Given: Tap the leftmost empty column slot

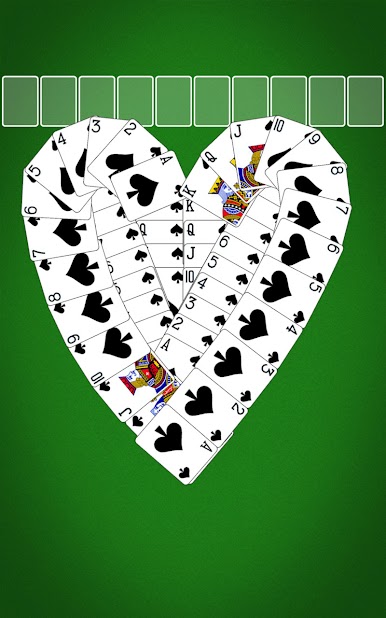Looking at the screenshot, I should click(20, 101).
